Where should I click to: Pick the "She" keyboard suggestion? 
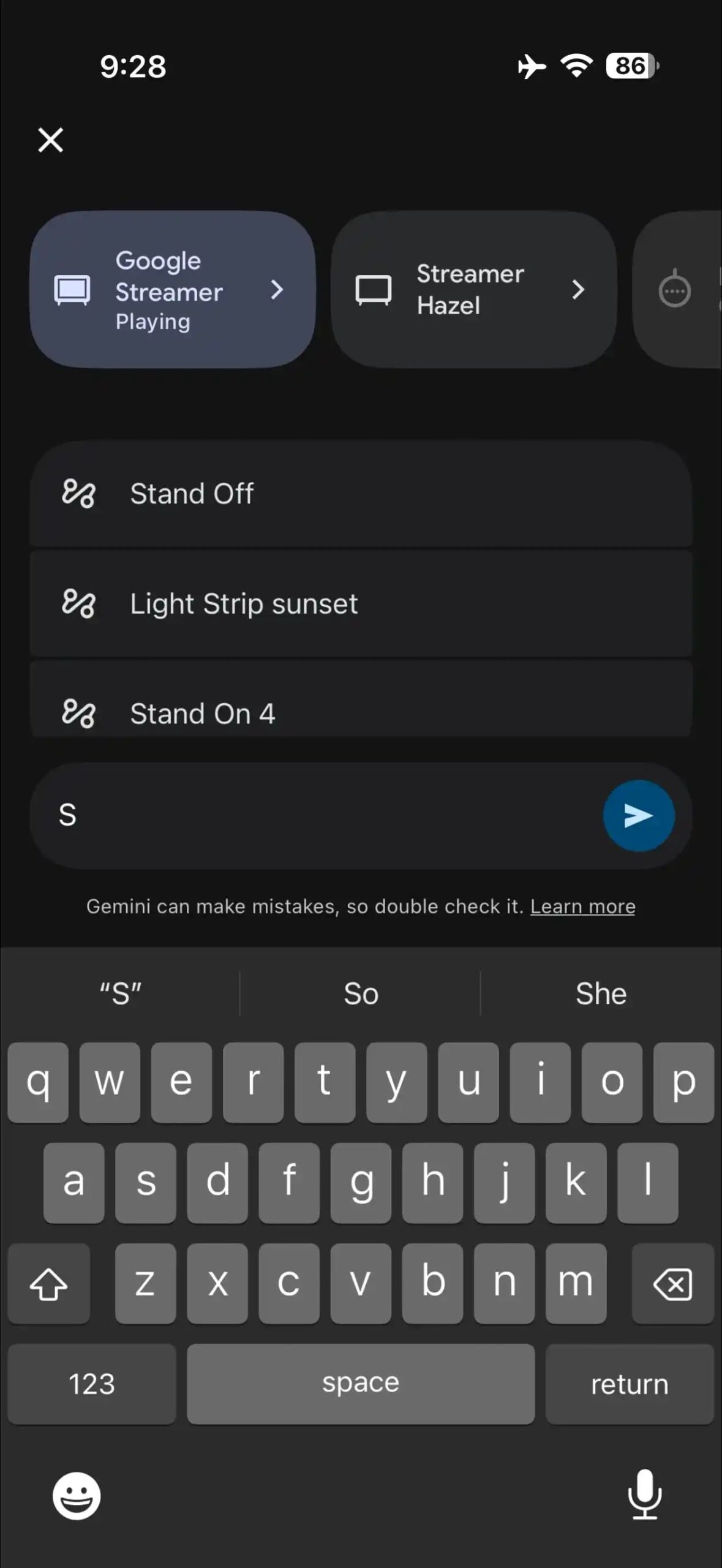point(601,993)
